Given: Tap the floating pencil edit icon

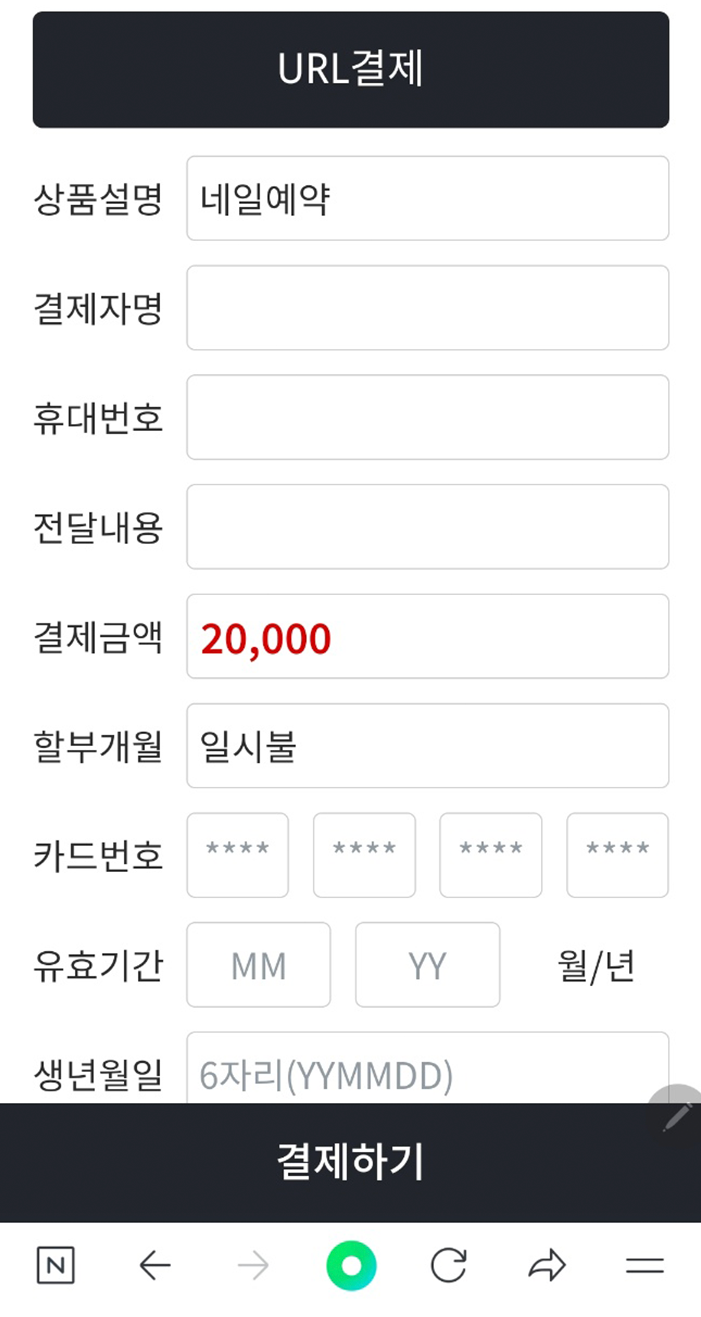Looking at the screenshot, I should (677, 1114).
